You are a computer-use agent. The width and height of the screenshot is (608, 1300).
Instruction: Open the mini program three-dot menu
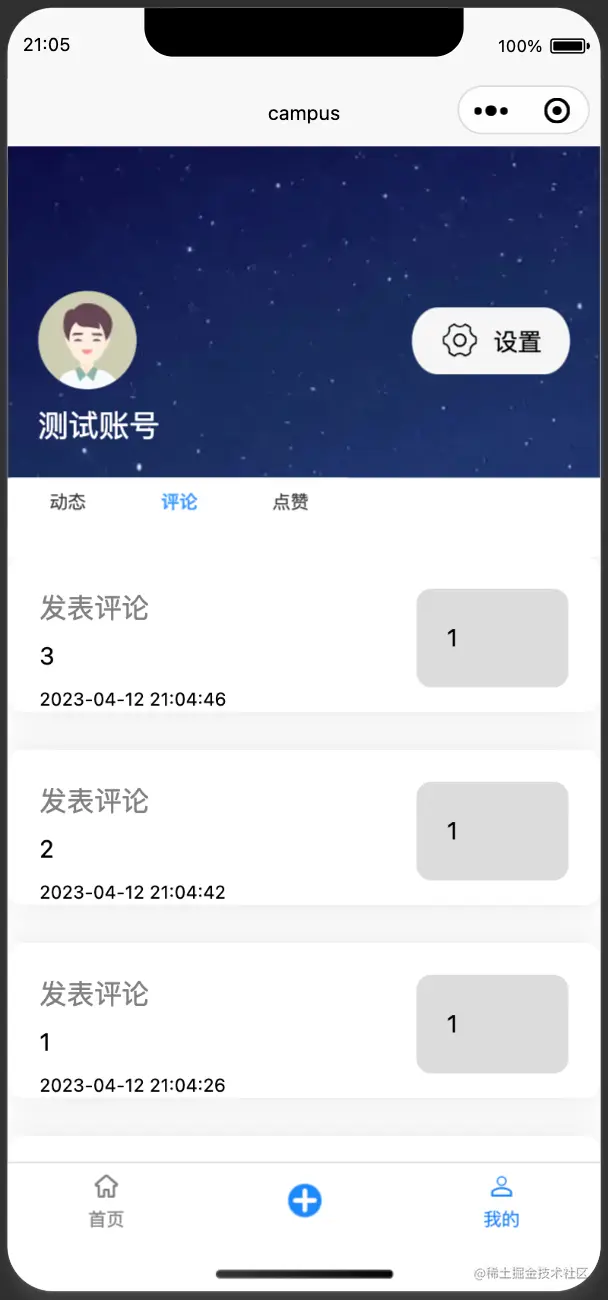491,111
